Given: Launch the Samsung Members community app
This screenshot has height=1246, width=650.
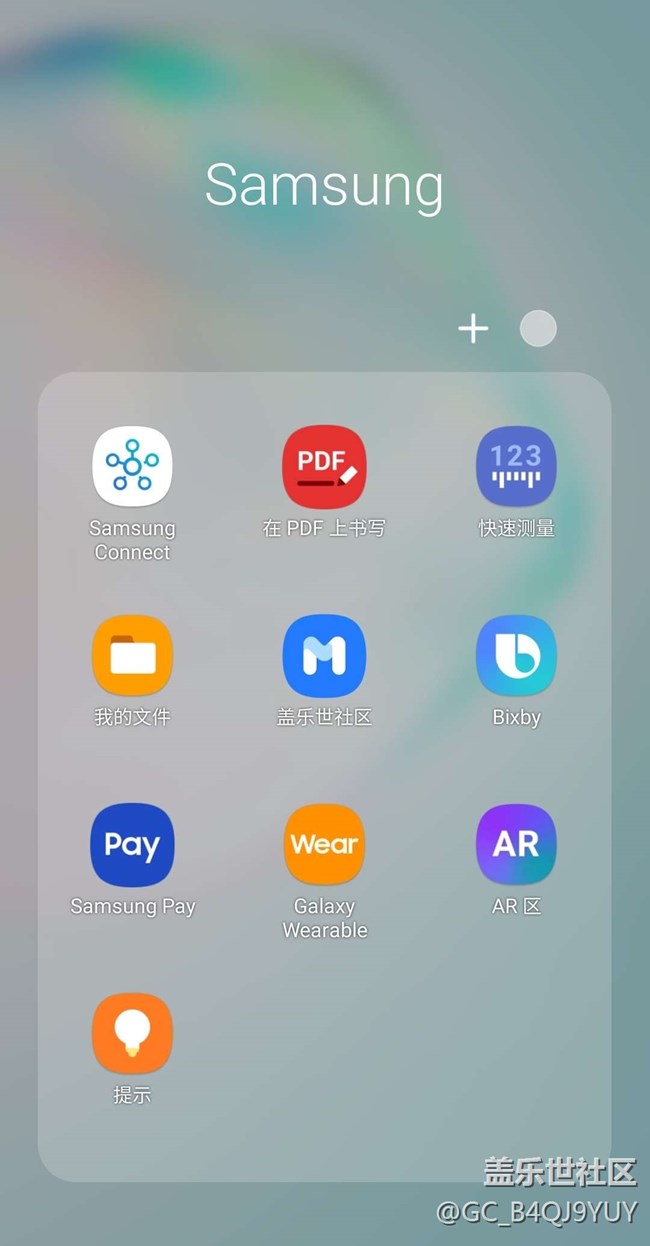Looking at the screenshot, I should pos(324,656).
